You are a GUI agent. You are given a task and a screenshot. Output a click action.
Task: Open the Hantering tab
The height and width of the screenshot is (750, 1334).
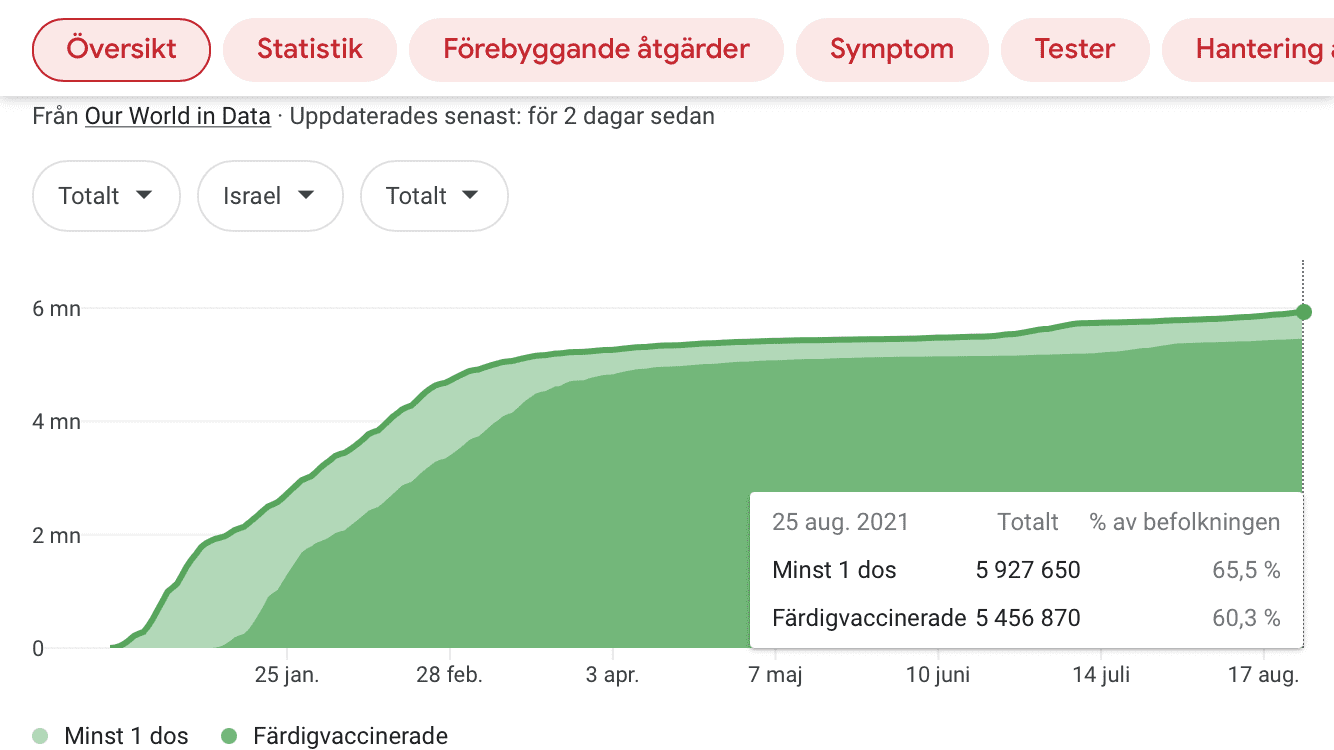pyautogui.click(x=1256, y=49)
